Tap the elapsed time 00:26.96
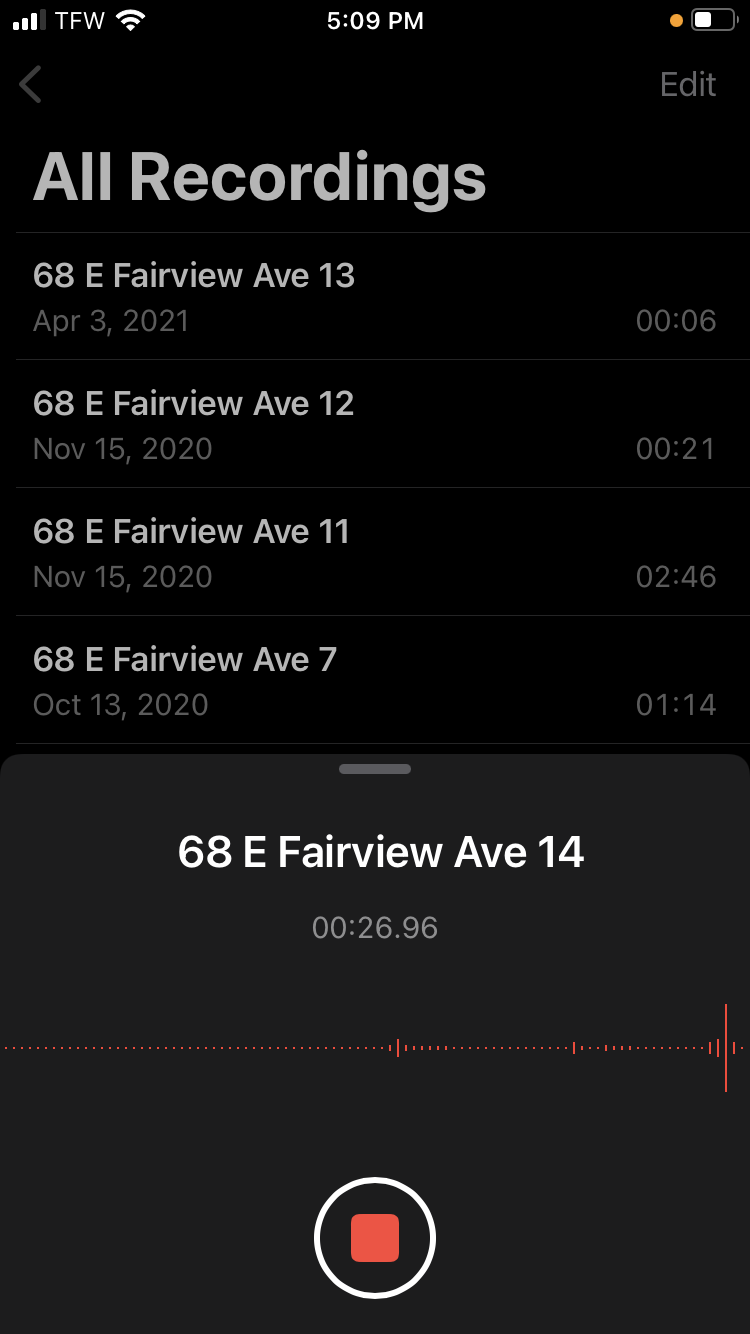The width and height of the screenshot is (750, 1334). pos(375,927)
